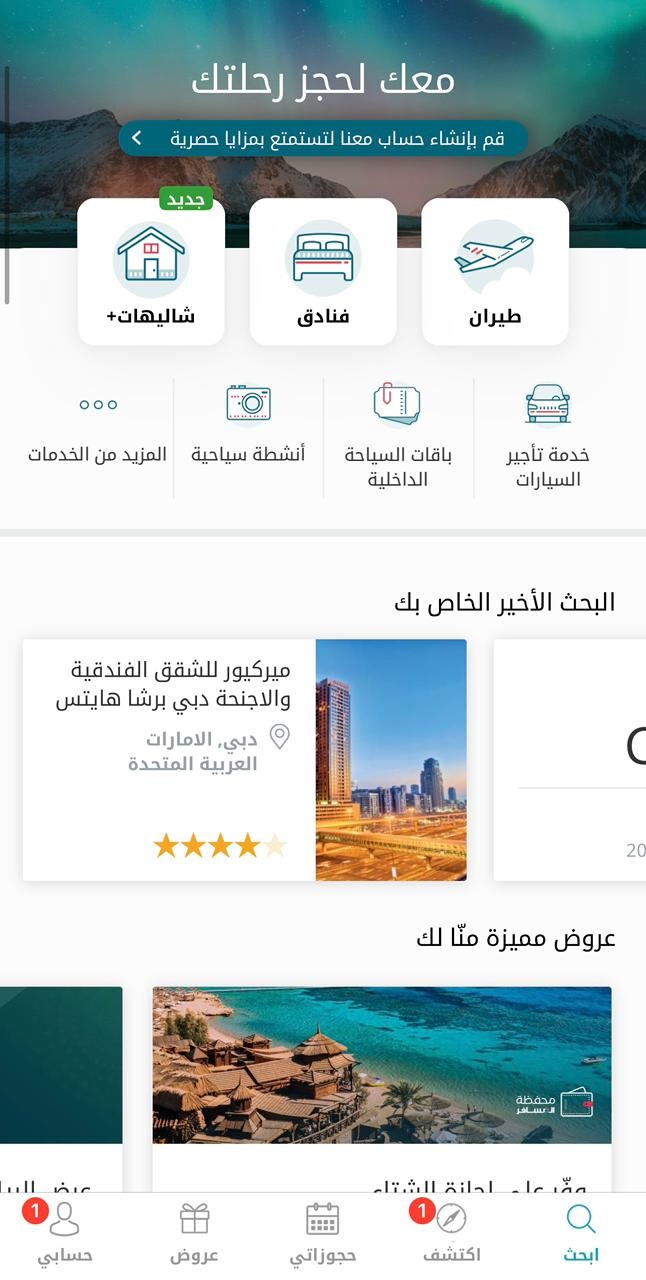
Task: Choose أنشطة سياحية tourist activities
Action: coord(248,427)
